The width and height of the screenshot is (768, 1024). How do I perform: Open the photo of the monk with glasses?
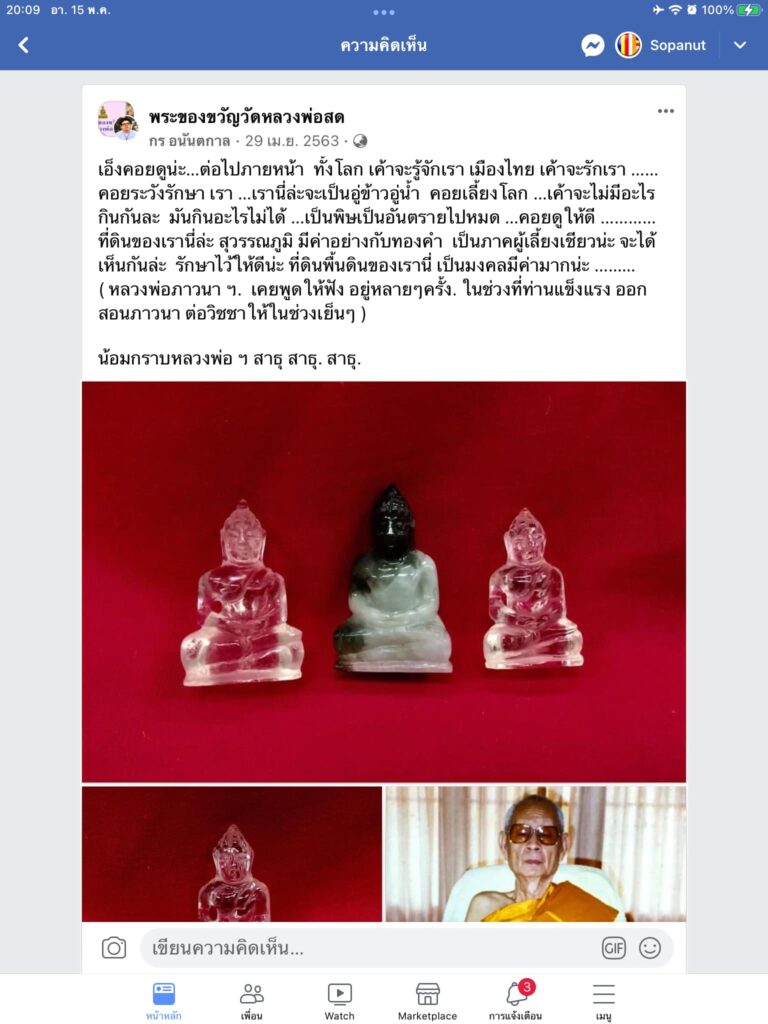[536, 854]
